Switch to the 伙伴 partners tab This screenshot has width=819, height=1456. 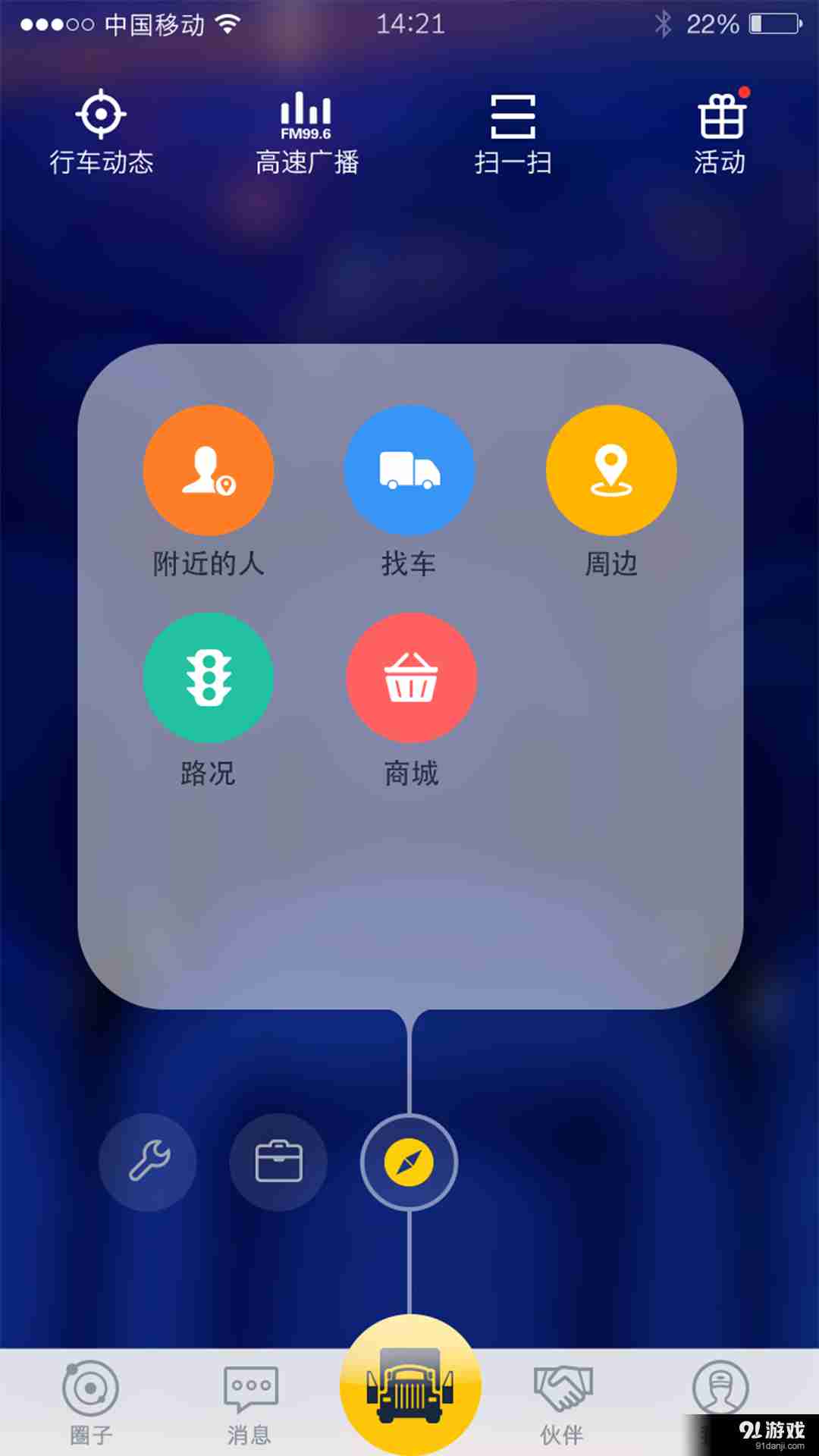pyautogui.click(x=562, y=1401)
